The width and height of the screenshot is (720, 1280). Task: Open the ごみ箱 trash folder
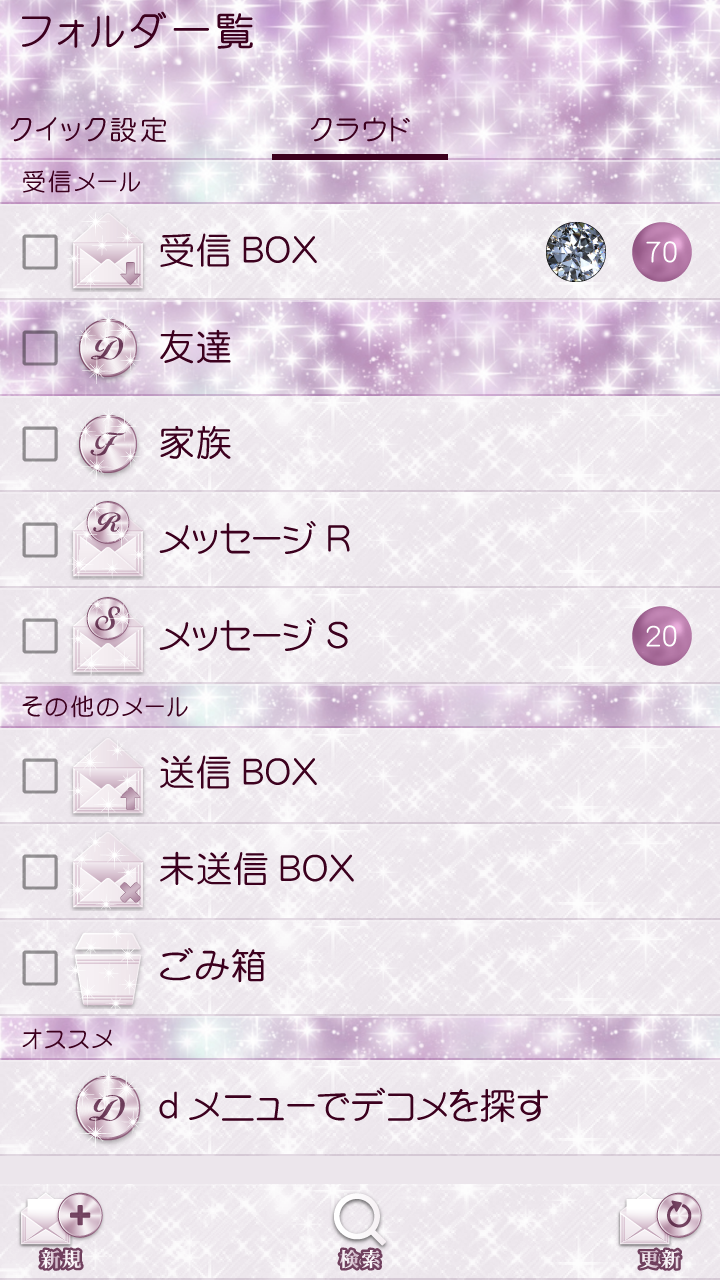212,967
